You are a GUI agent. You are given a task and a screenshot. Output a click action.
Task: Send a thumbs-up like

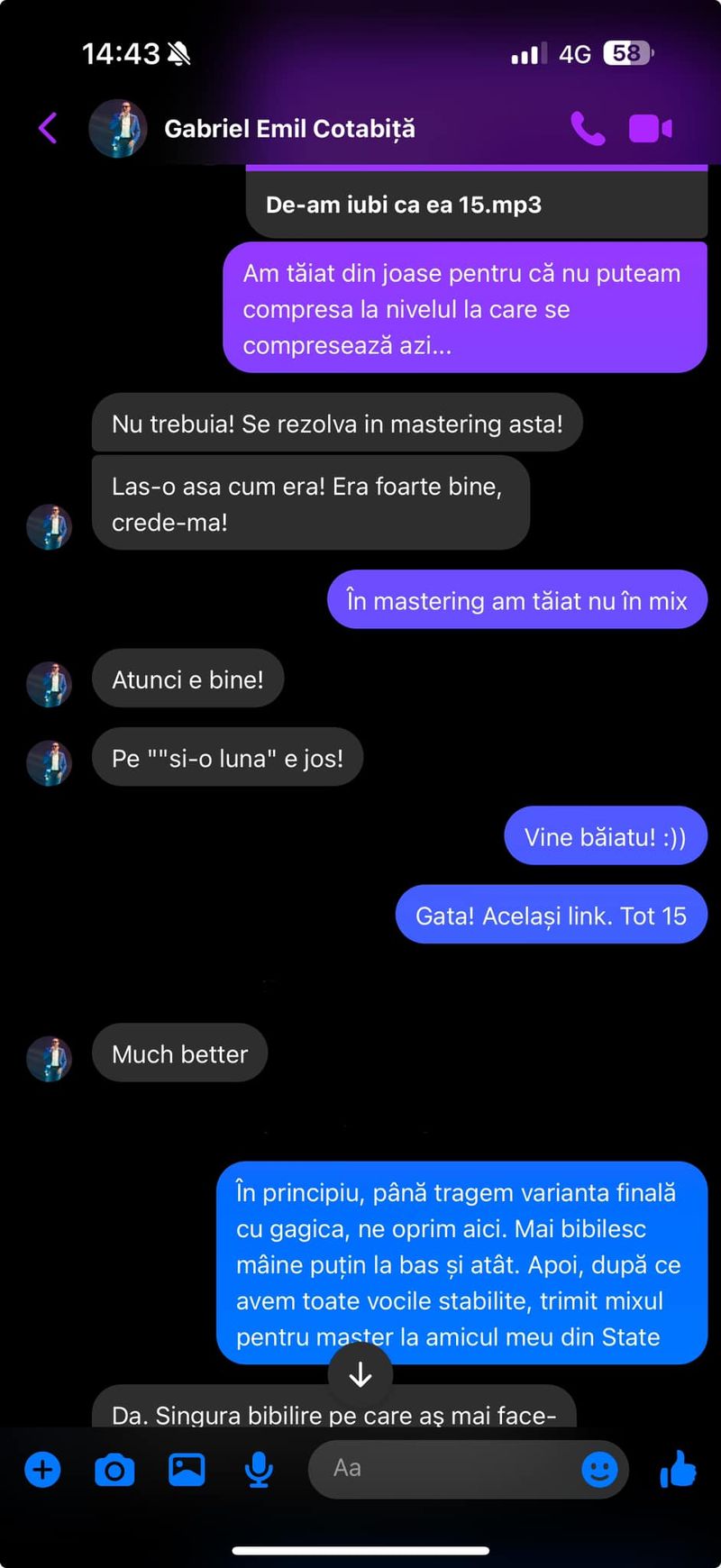678,1469
